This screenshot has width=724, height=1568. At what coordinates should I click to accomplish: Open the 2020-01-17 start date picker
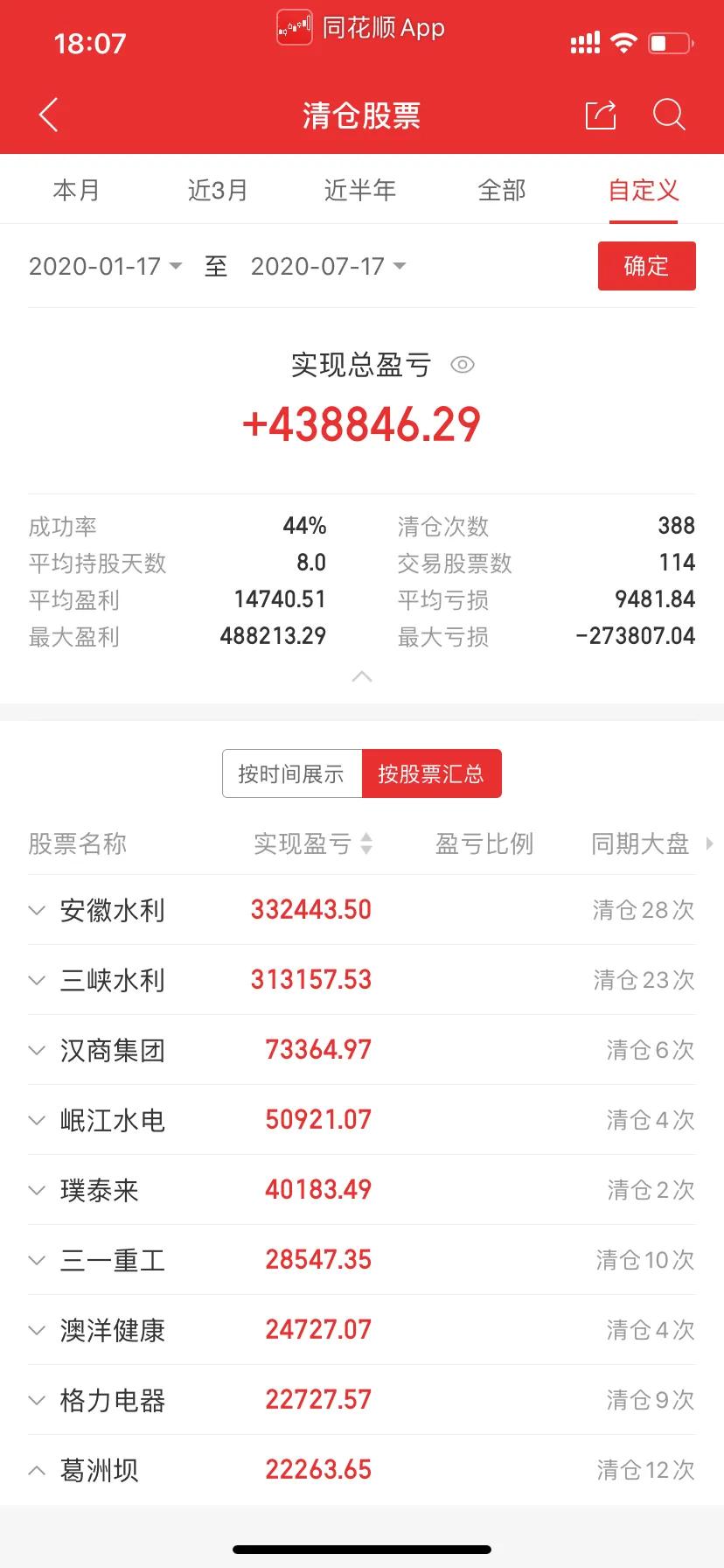pyautogui.click(x=105, y=266)
